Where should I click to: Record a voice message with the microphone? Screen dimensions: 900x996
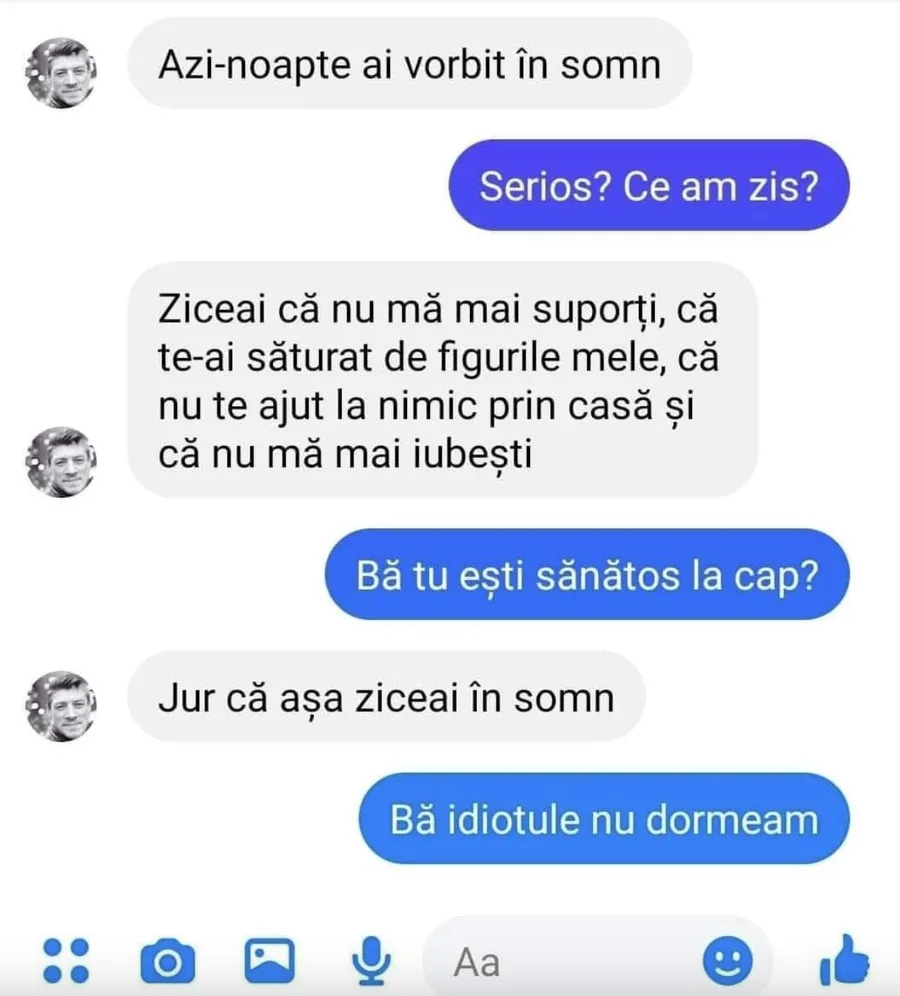click(x=372, y=961)
